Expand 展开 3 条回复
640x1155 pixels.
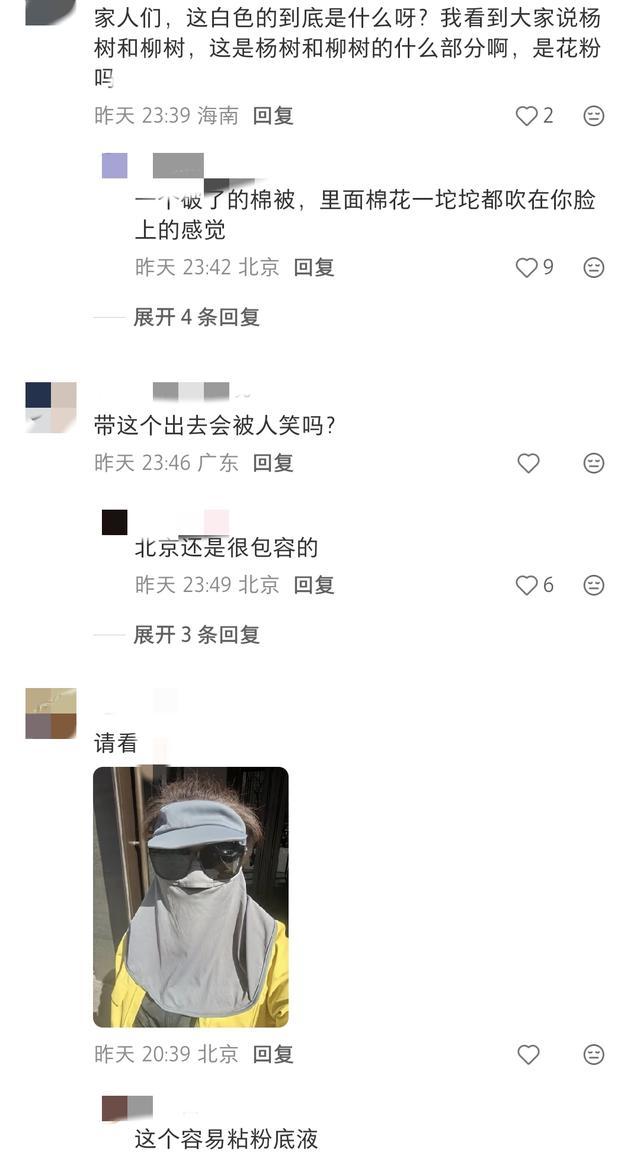pos(196,635)
